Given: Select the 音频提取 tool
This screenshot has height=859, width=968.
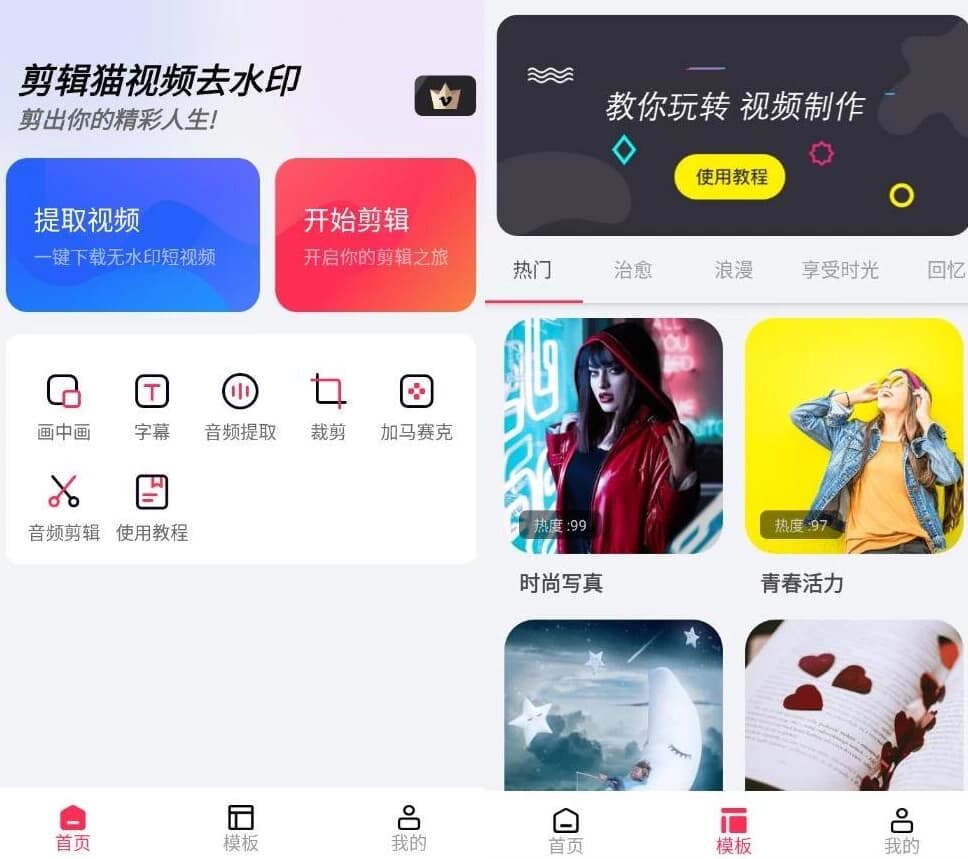Looking at the screenshot, I should [x=240, y=406].
